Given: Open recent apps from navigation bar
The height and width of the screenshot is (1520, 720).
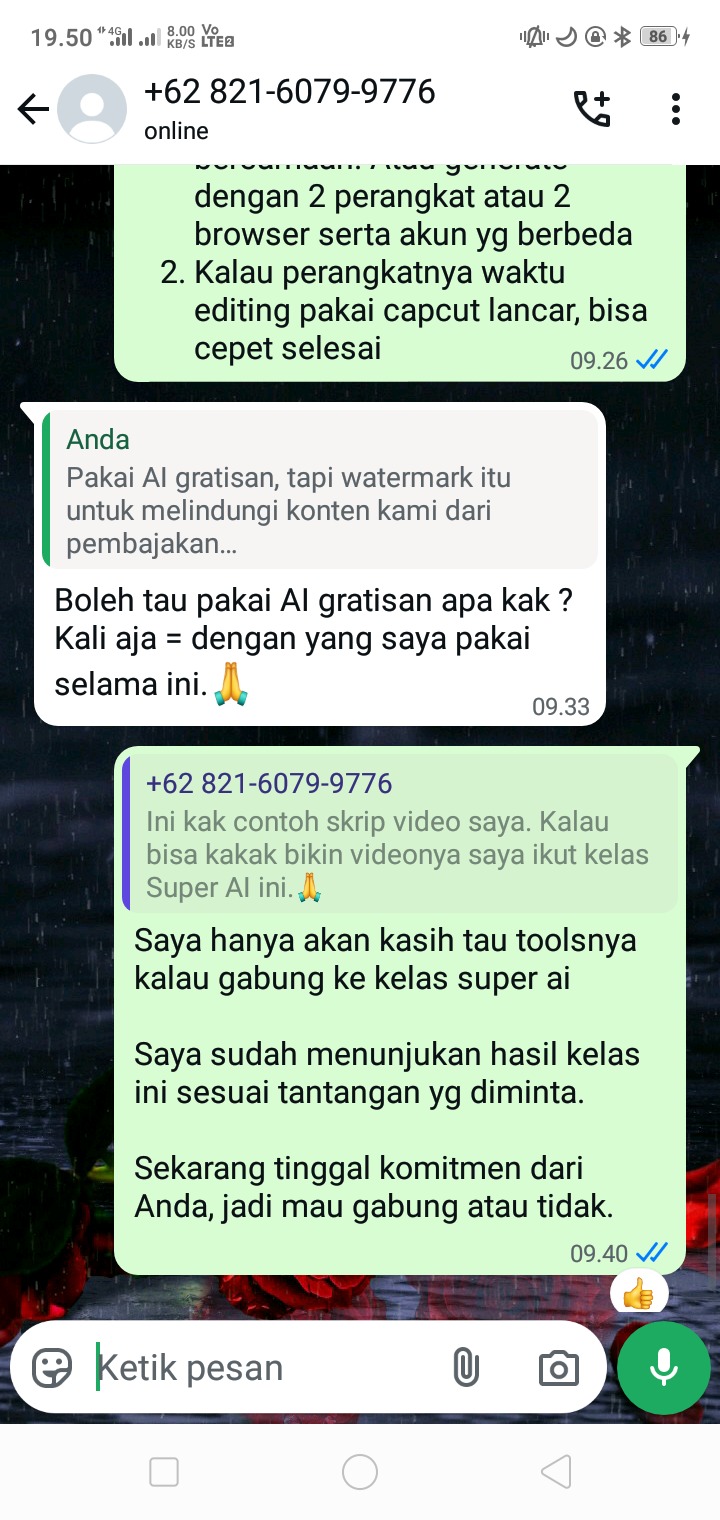Looking at the screenshot, I should coord(164,1471).
